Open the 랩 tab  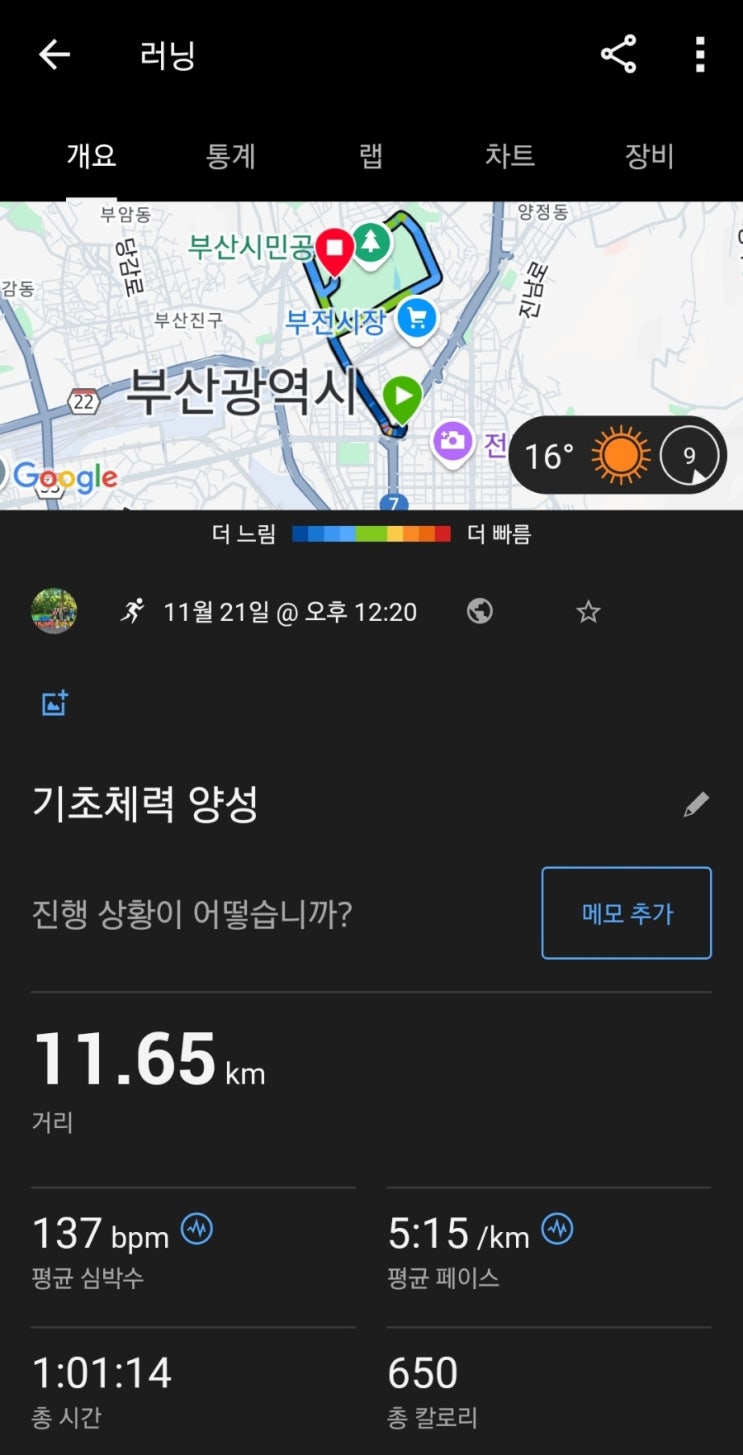371,157
